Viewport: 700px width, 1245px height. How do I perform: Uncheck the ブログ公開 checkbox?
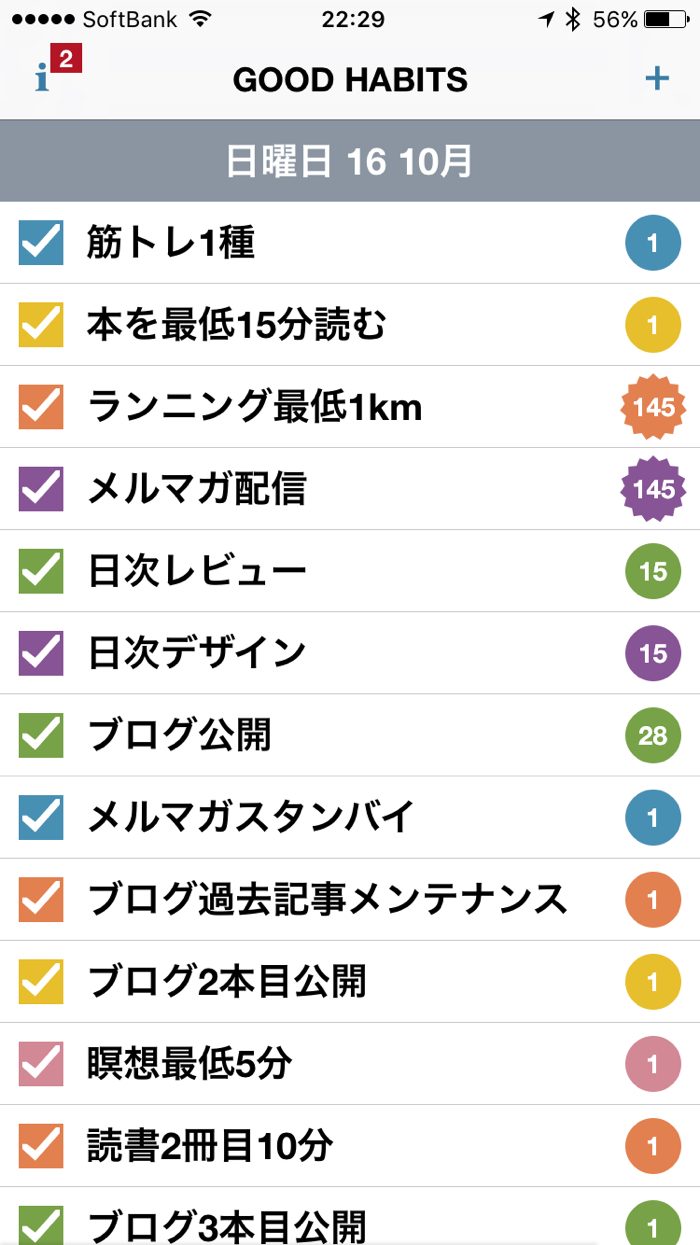click(41, 735)
